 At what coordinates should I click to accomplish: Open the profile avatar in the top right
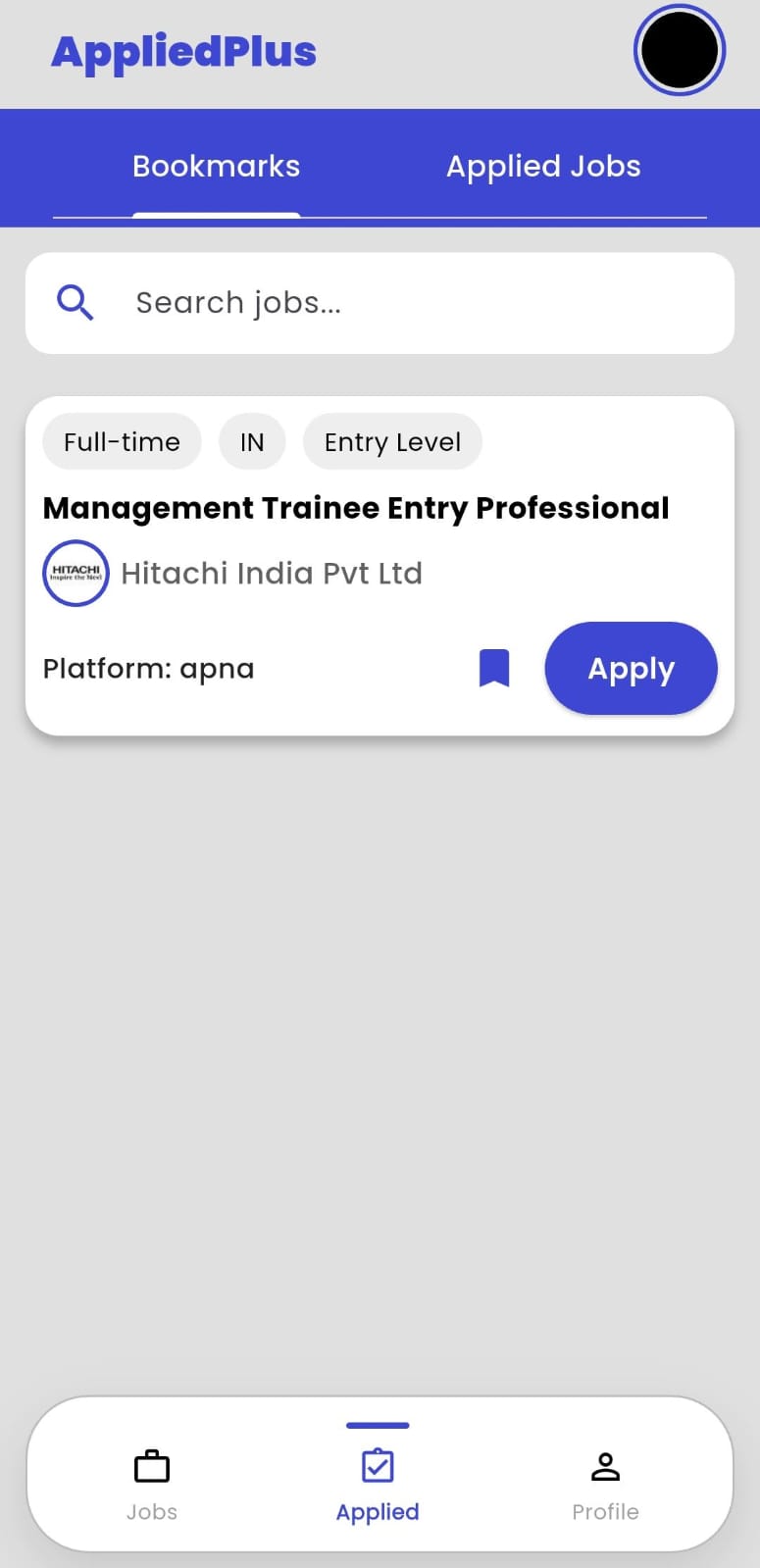coord(679,50)
